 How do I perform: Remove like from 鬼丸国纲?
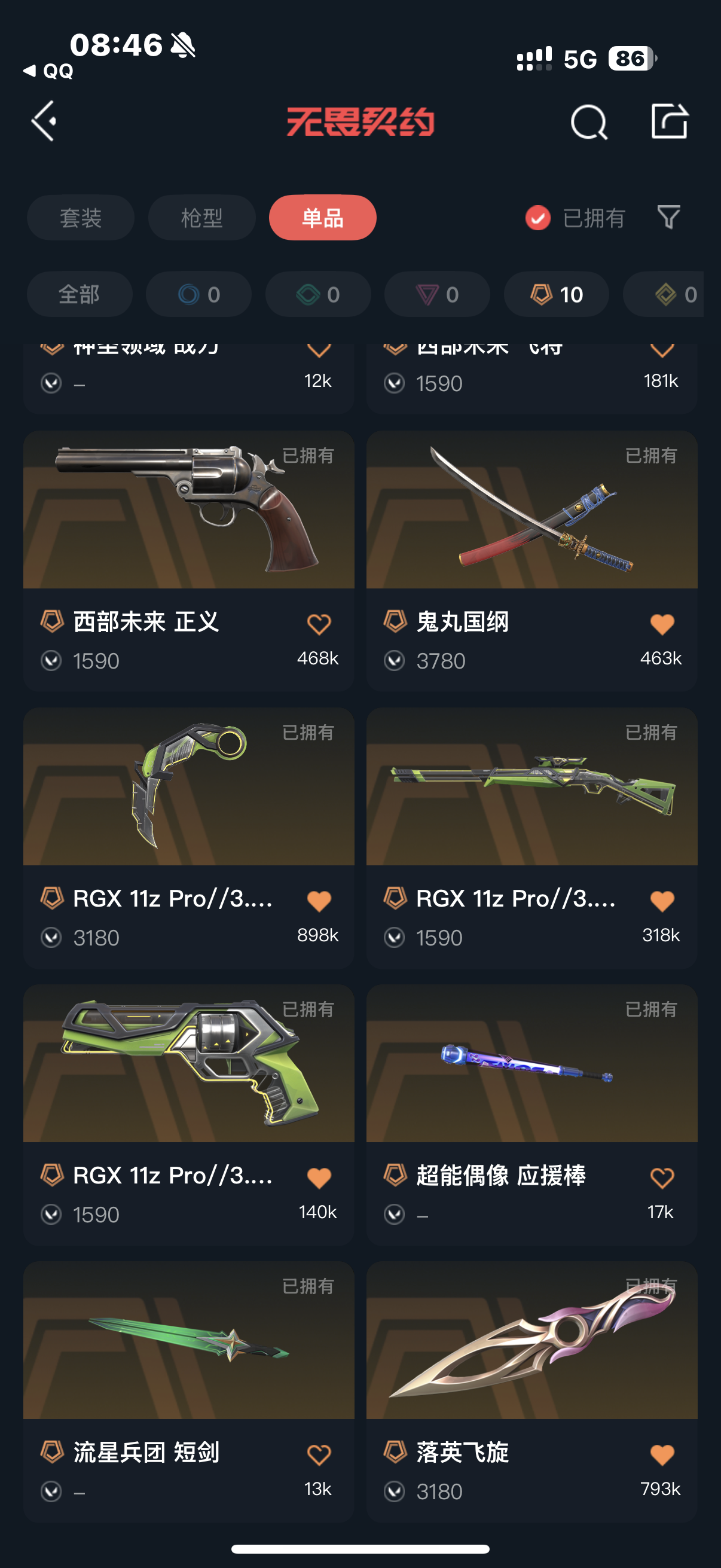(x=661, y=624)
